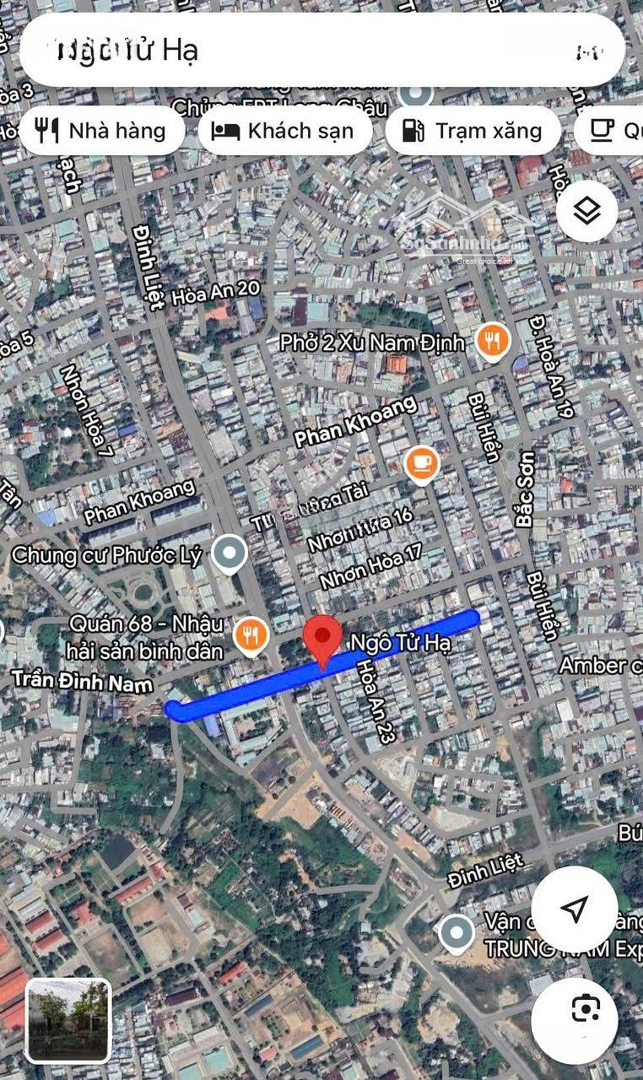Show Trạm xăng nearby

(x=472, y=130)
